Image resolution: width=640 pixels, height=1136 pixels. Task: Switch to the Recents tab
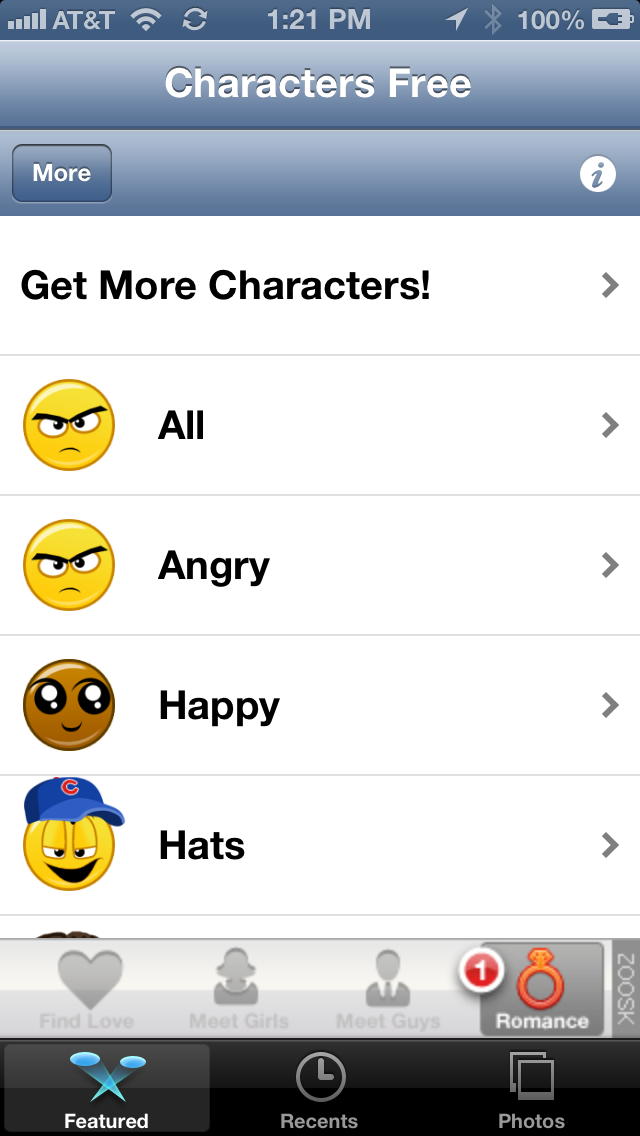pyautogui.click(x=320, y=1089)
